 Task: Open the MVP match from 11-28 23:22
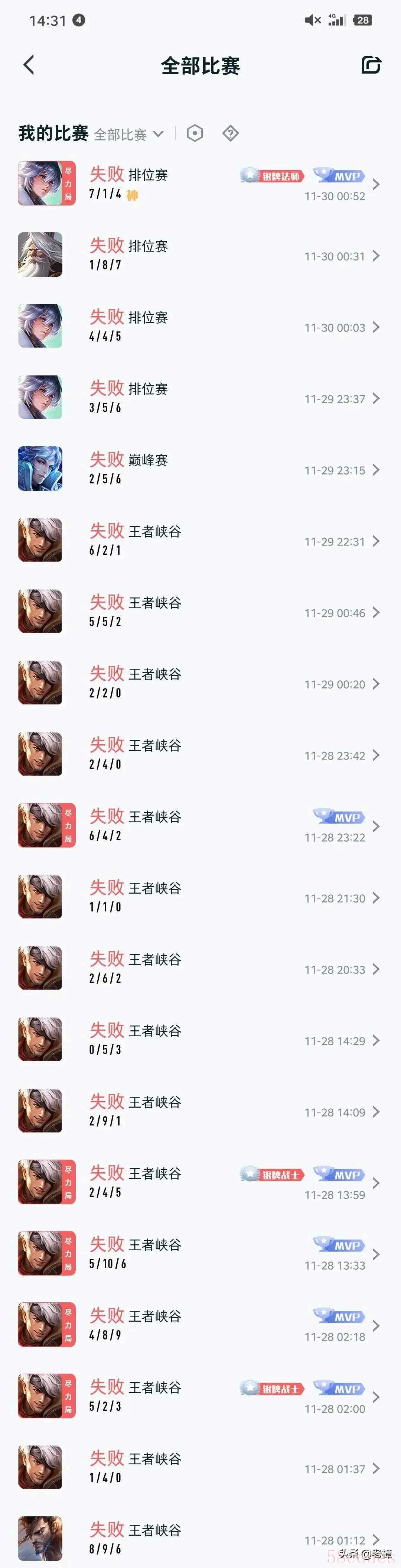(x=201, y=825)
